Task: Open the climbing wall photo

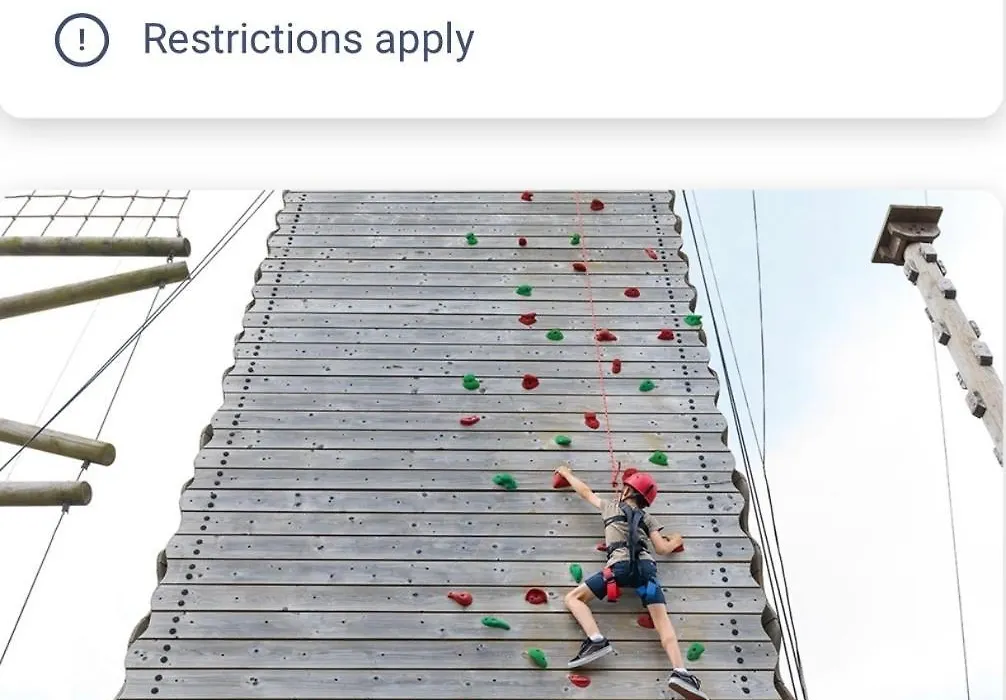Action: coord(502,445)
